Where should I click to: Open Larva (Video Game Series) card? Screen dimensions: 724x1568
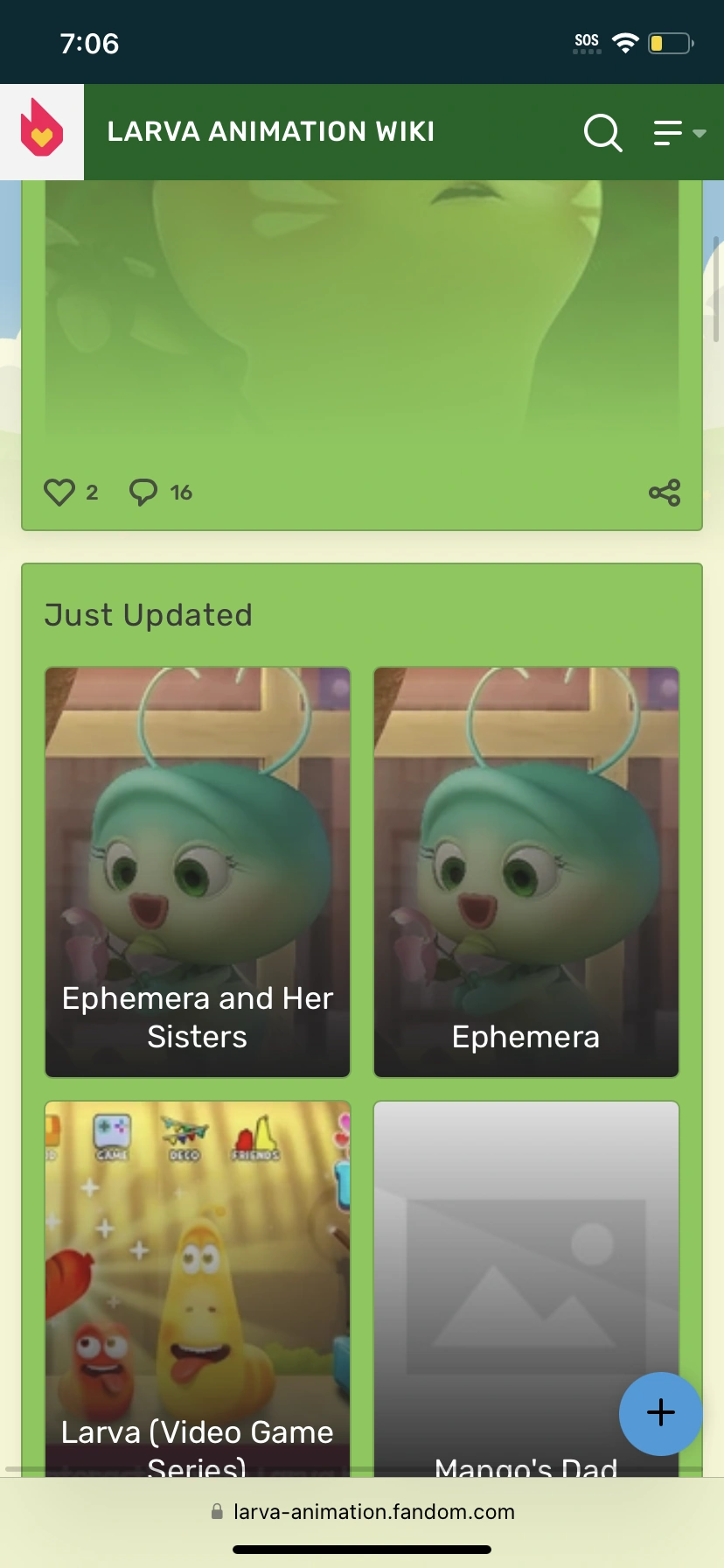[198, 1286]
